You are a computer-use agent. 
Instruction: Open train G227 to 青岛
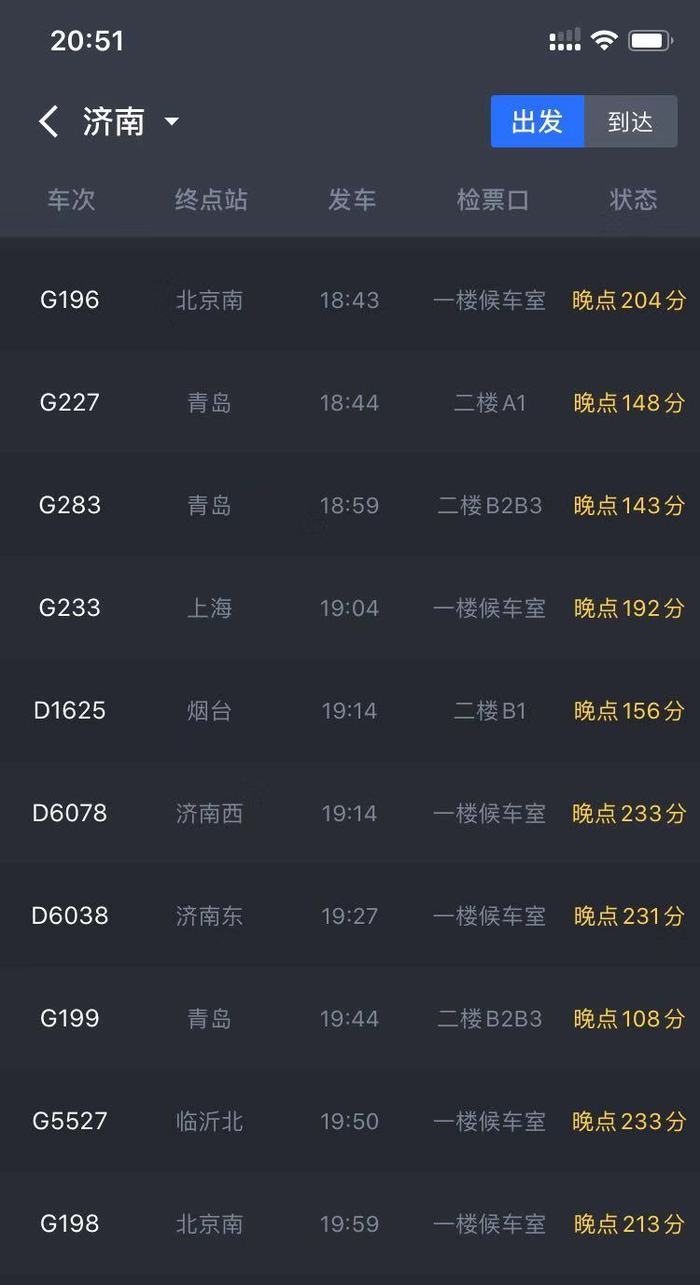pyautogui.click(x=350, y=403)
